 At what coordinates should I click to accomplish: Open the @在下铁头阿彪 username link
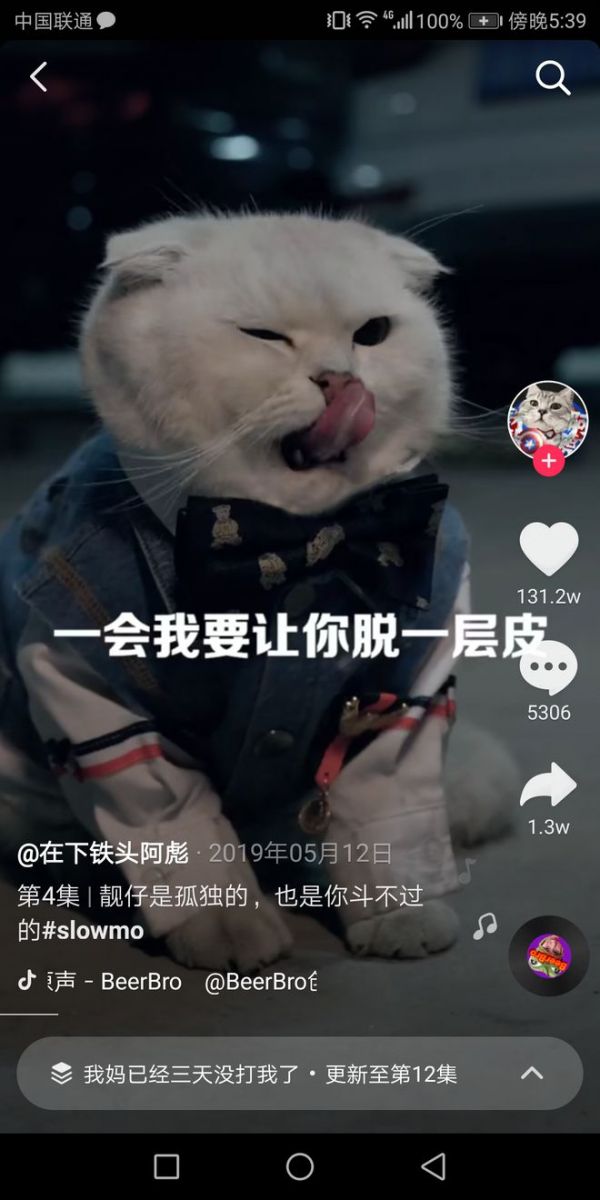pyautogui.click(x=103, y=853)
